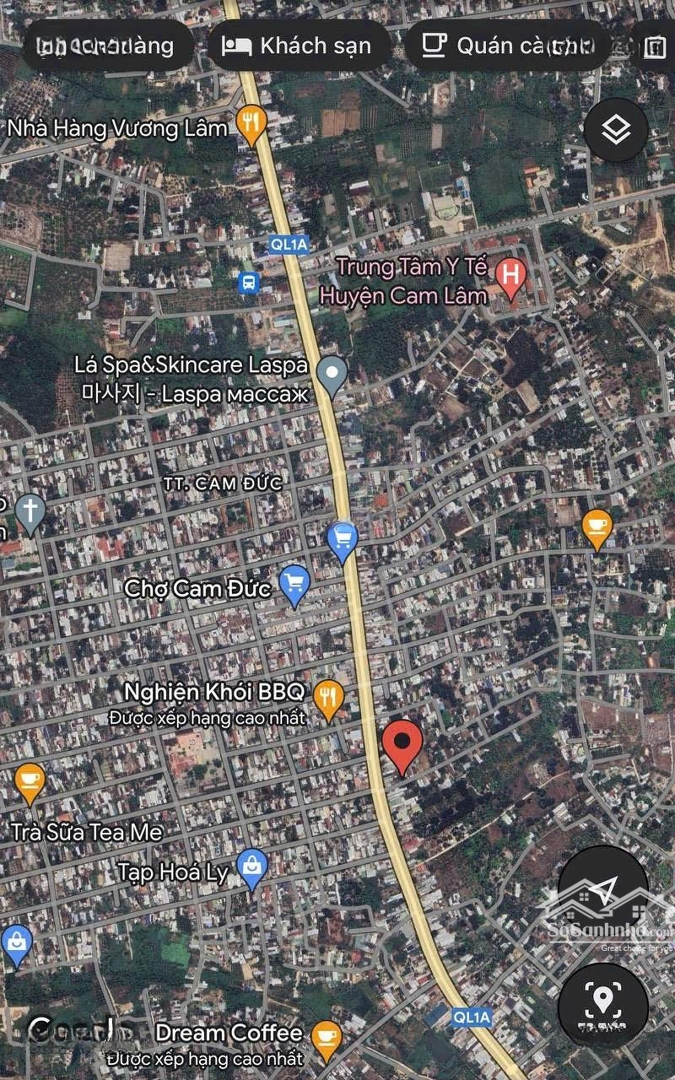The image size is (675, 1080).
Task: Open the Nghiện Khói BBQ restaurant pin
Action: pyautogui.click(x=328, y=696)
